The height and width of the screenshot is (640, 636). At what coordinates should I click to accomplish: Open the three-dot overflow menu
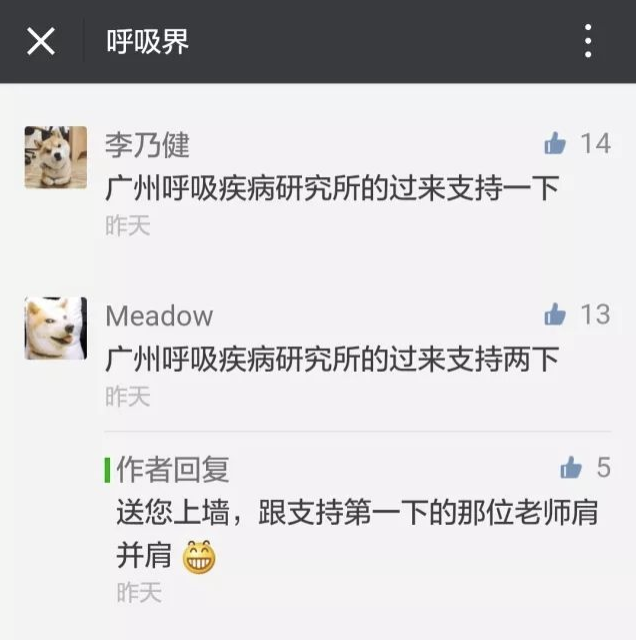588,41
